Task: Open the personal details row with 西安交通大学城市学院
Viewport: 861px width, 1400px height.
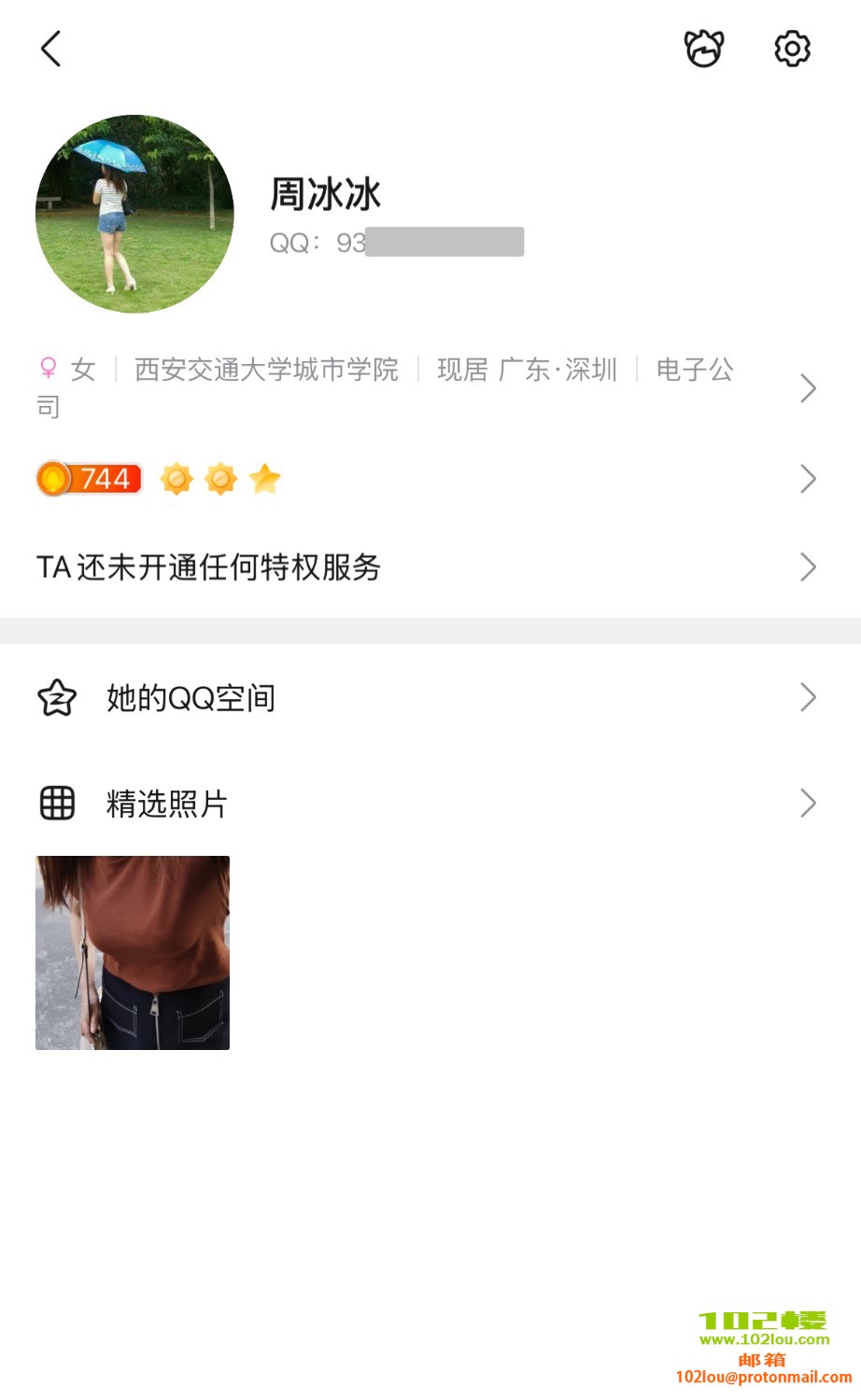Action: tap(420, 386)
